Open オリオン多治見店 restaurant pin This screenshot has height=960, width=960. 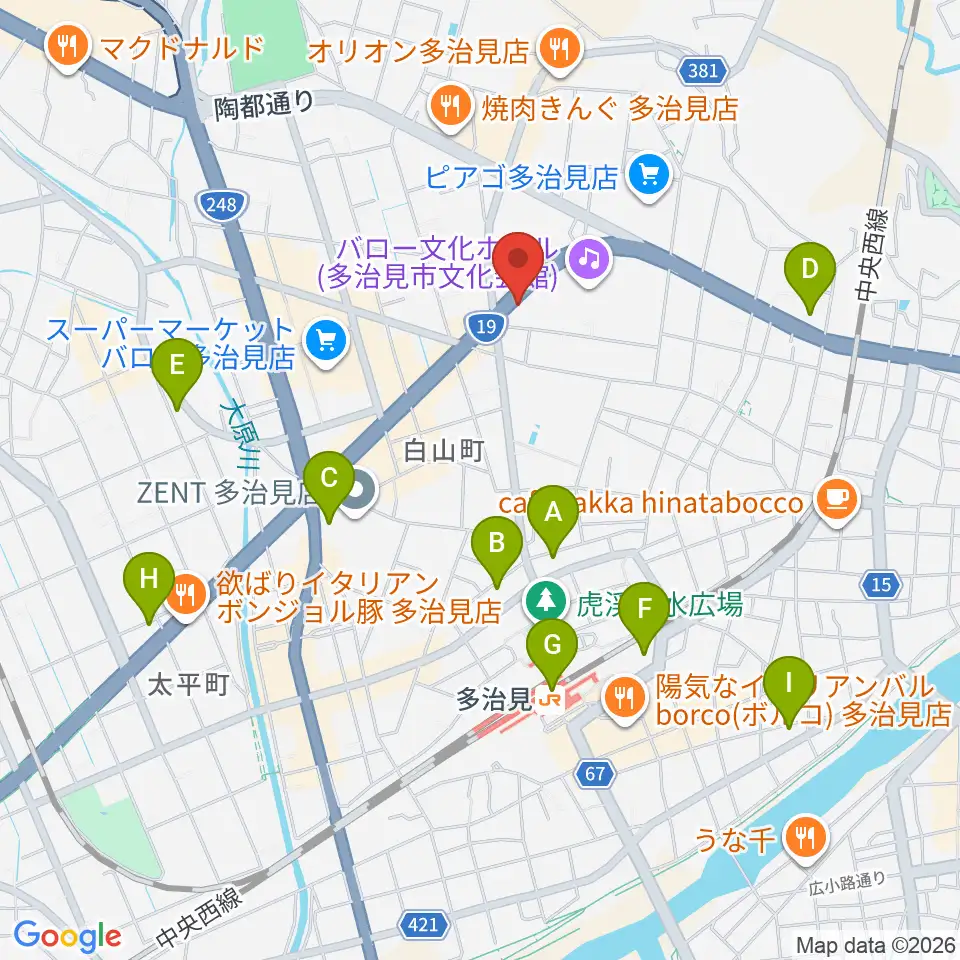coord(559,49)
